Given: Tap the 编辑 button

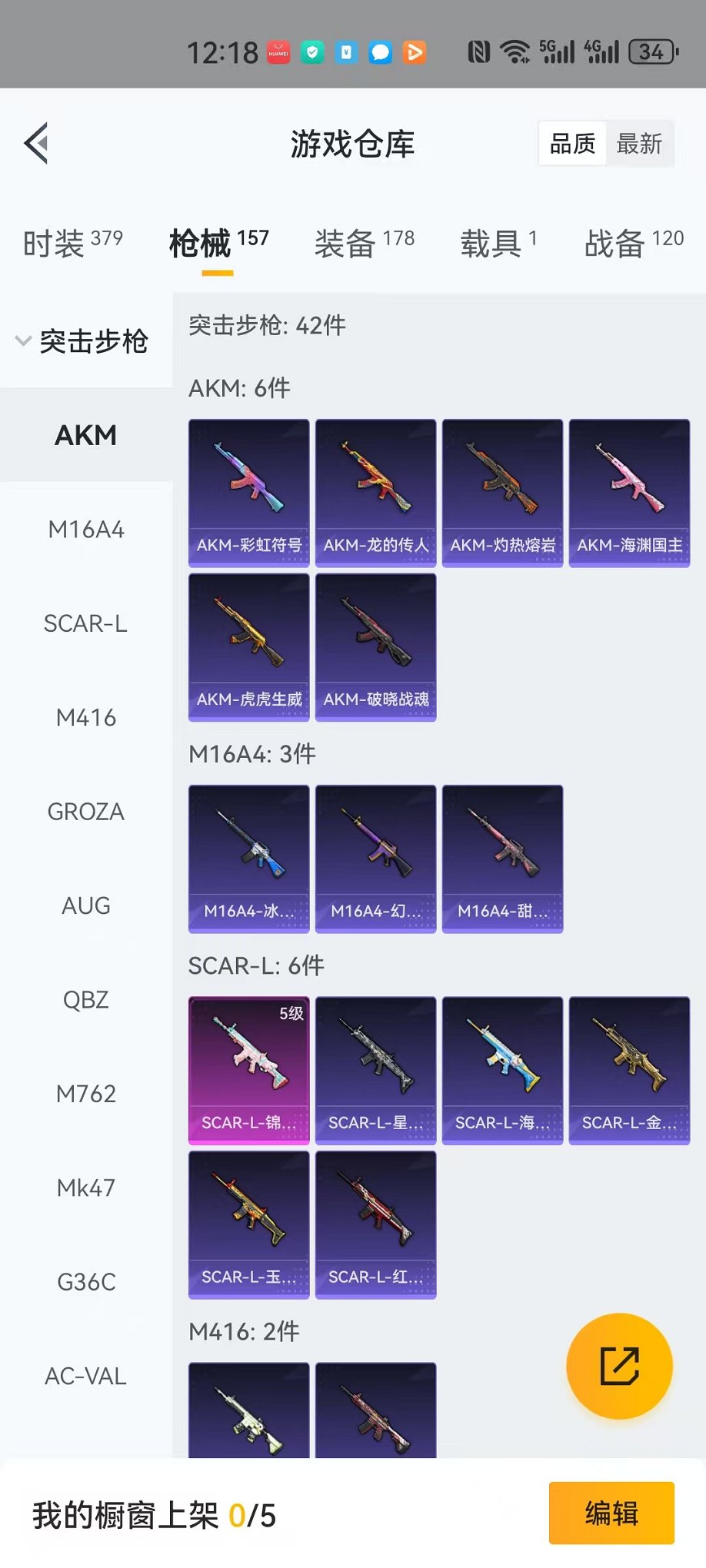Looking at the screenshot, I should (611, 1513).
